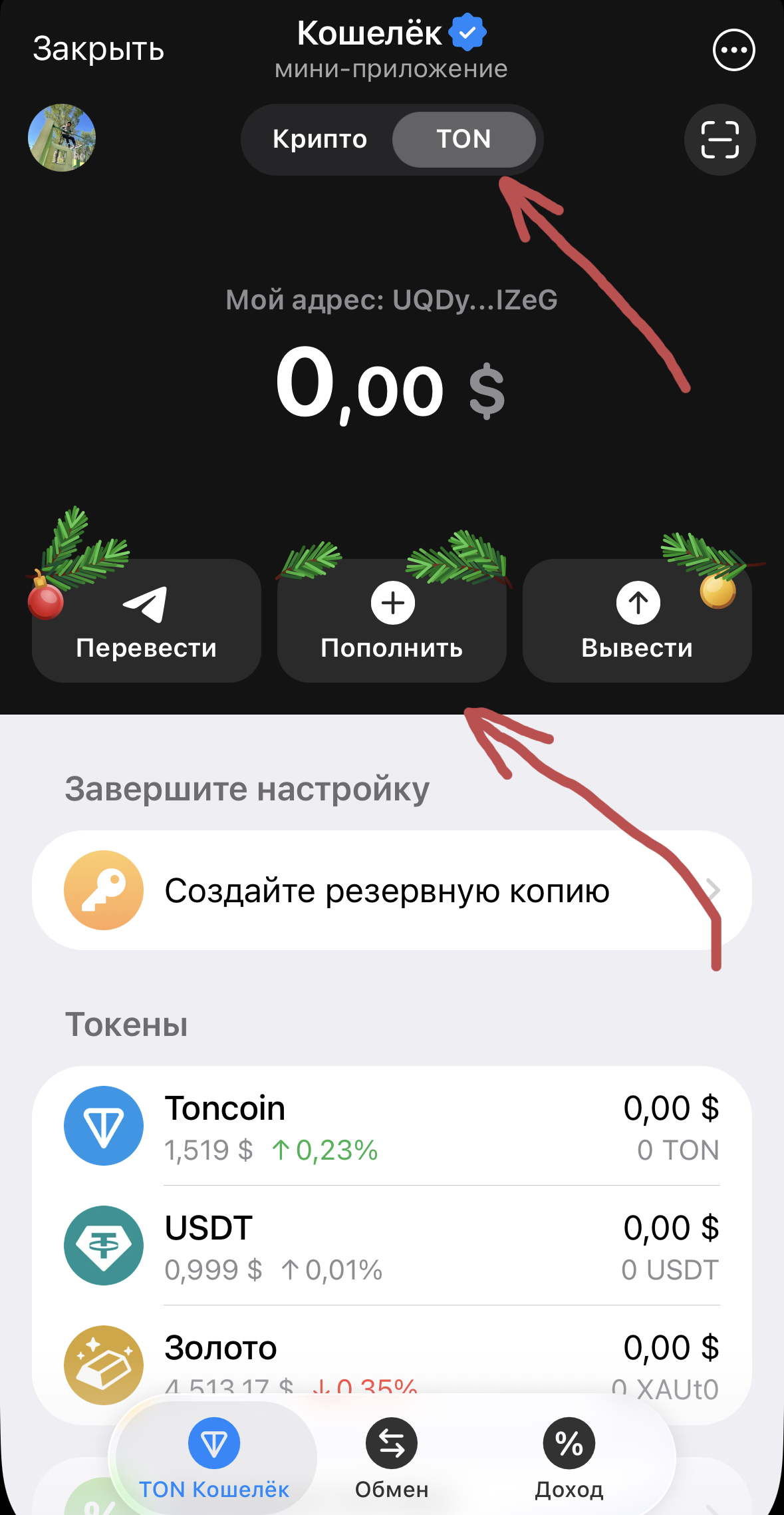This screenshot has width=784, height=1515.
Task: Withdraw funds via Вывести
Action: [637, 621]
